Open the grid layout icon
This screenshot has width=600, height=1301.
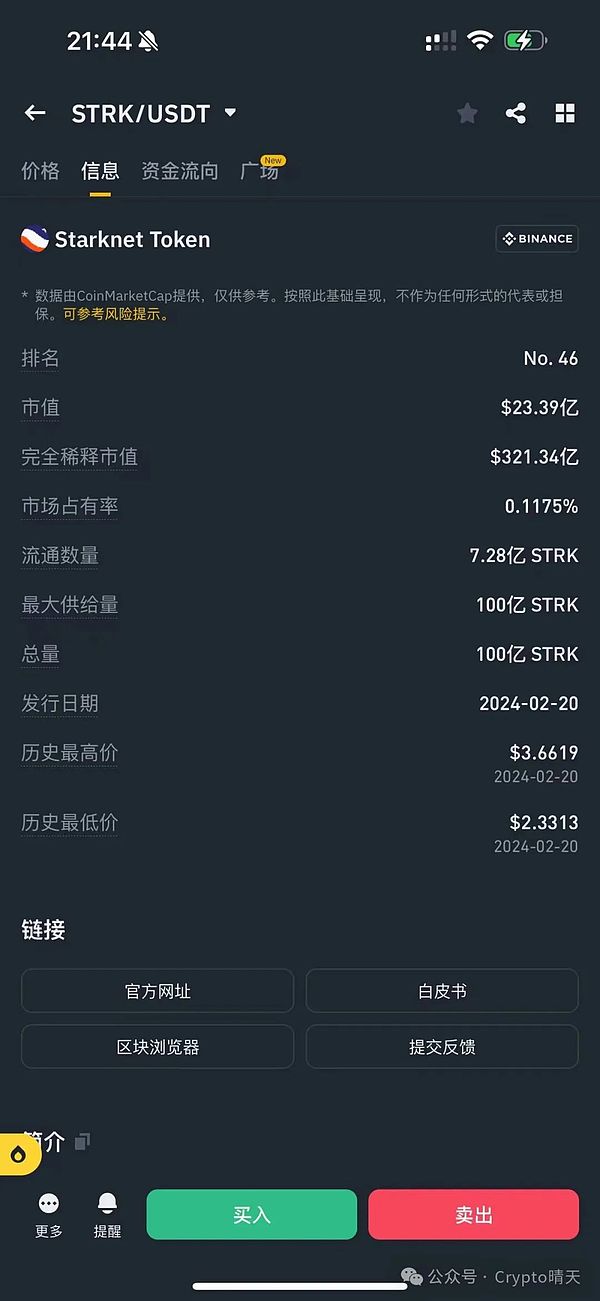(x=565, y=113)
